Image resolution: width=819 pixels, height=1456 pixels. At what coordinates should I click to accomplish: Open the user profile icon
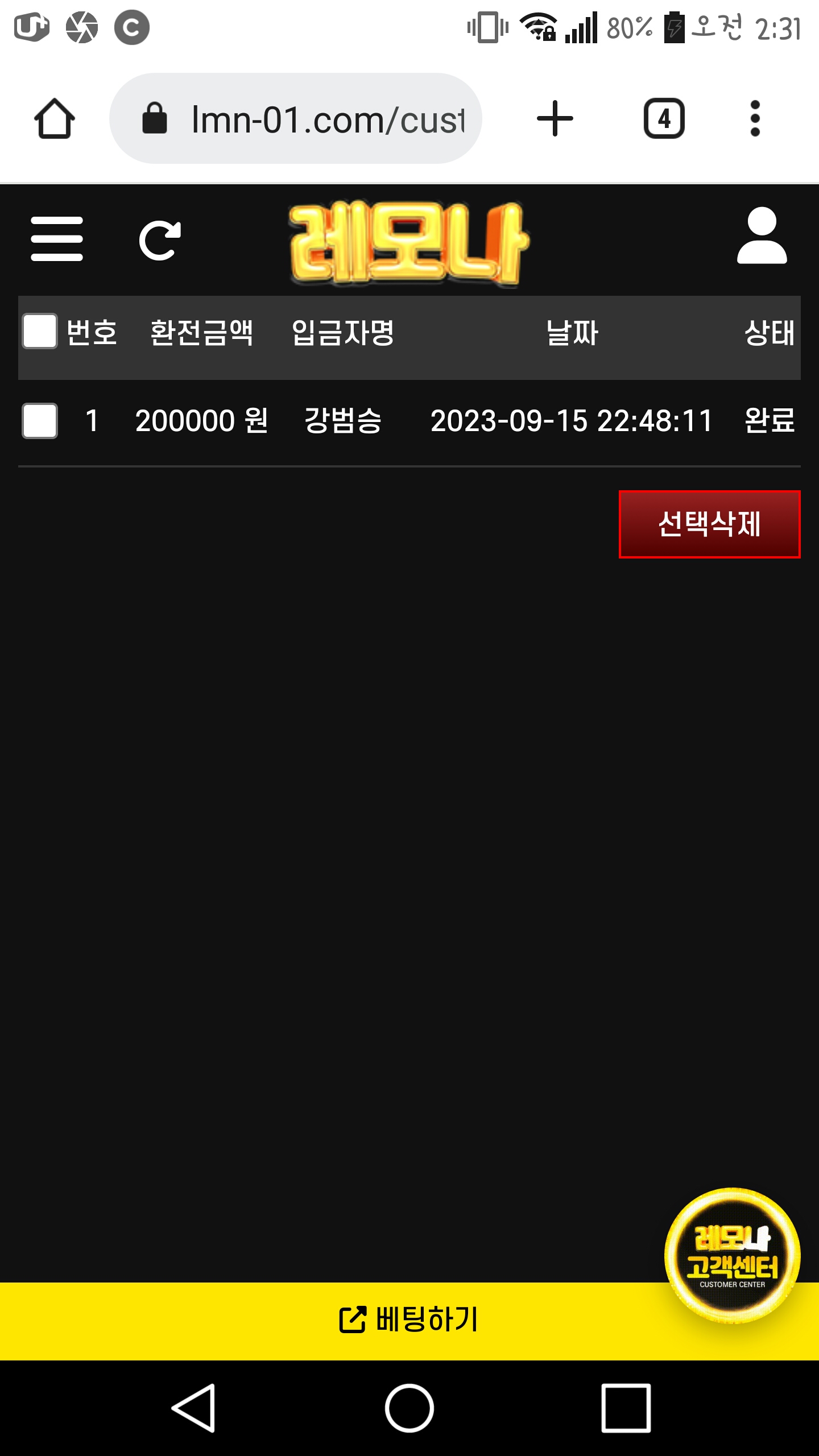click(762, 235)
